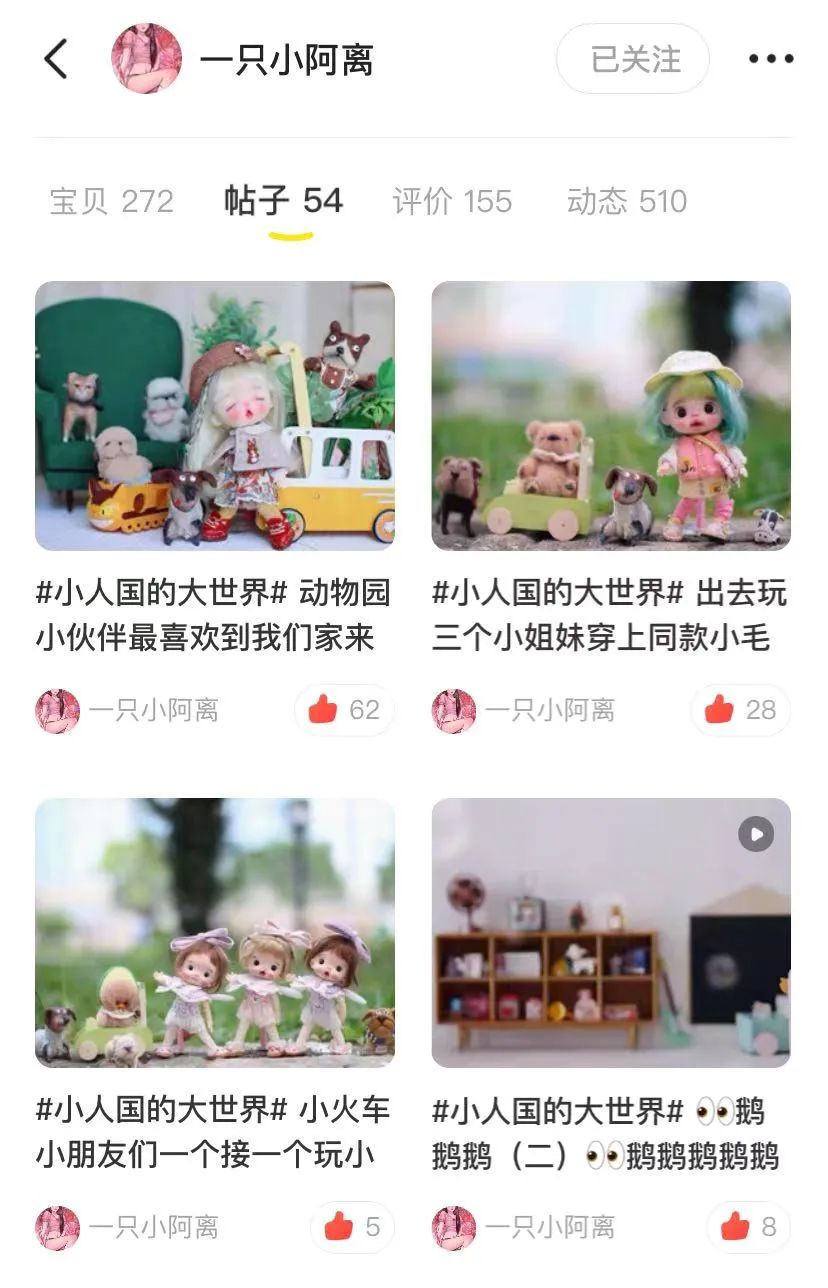828x1288 pixels.
Task: Tap the author name under 动物园 post
Action: click(x=153, y=711)
